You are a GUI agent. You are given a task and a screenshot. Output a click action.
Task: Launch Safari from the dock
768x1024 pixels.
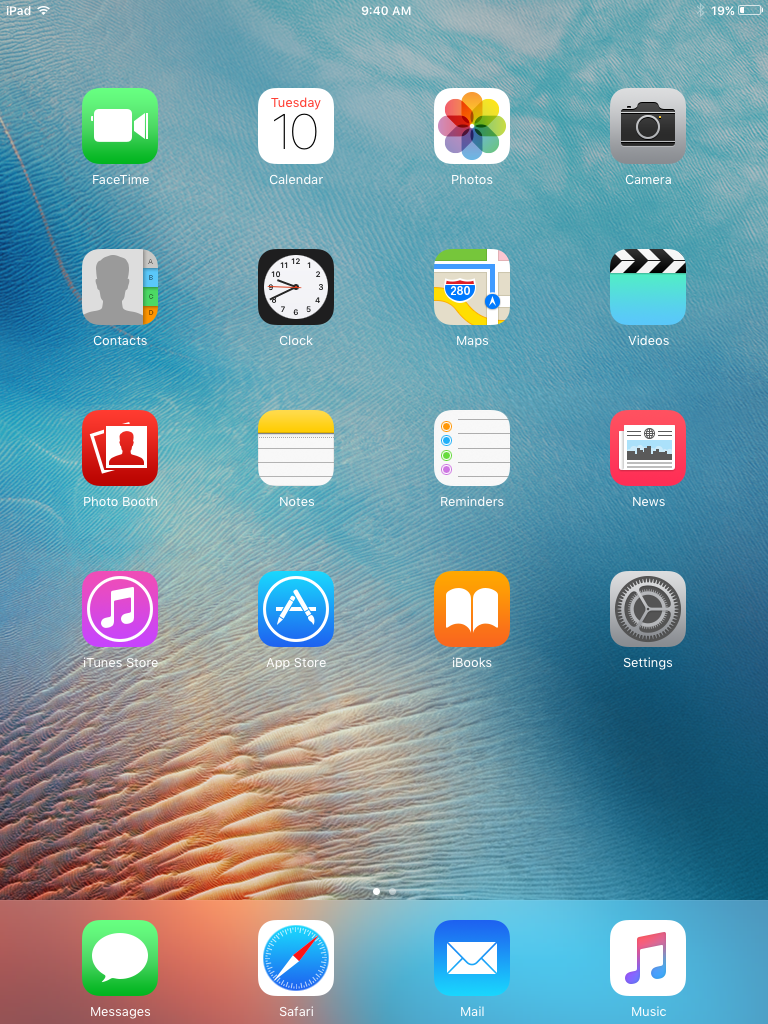tap(296, 958)
